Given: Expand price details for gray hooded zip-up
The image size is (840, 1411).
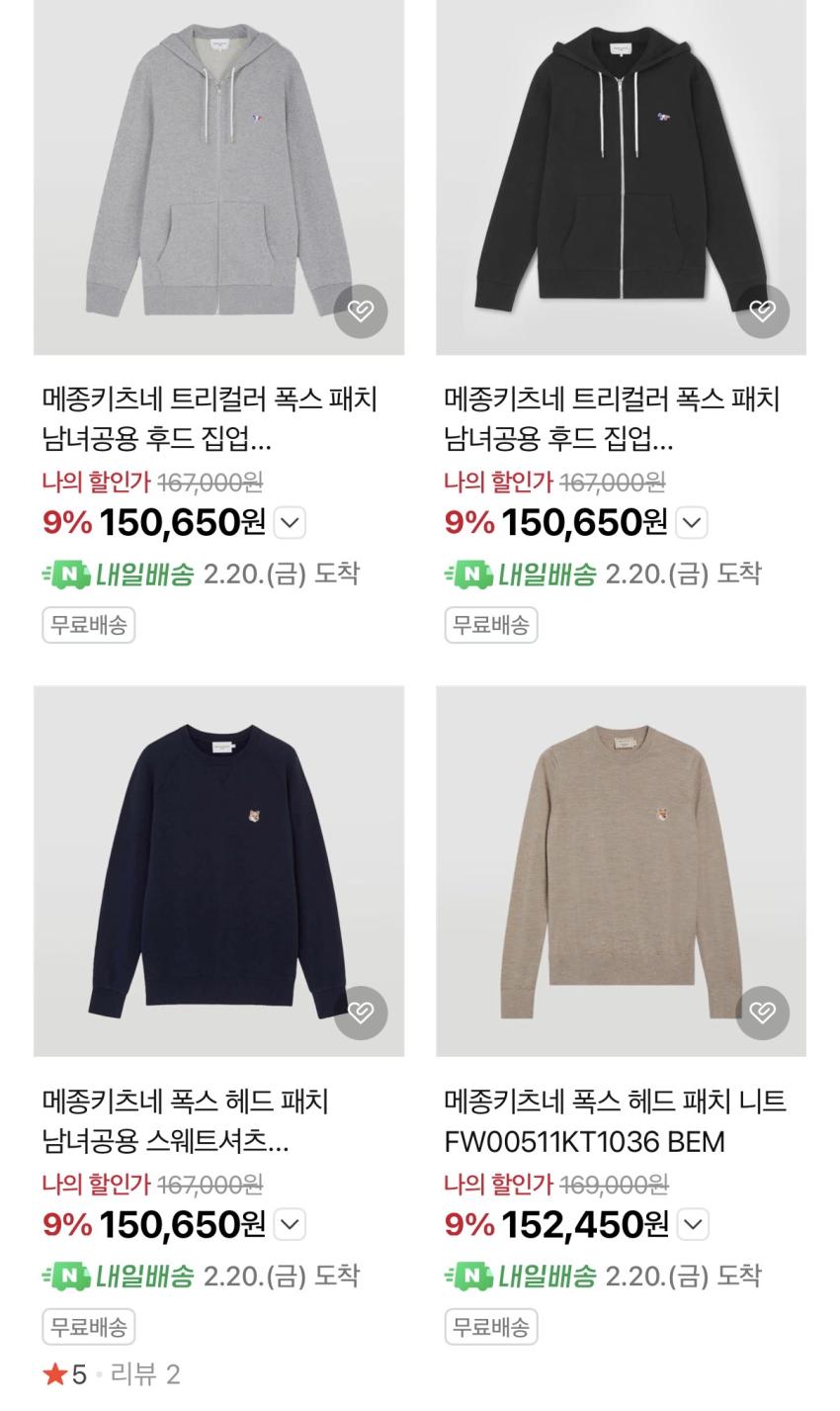Looking at the screenshot, I should [289, 522].
